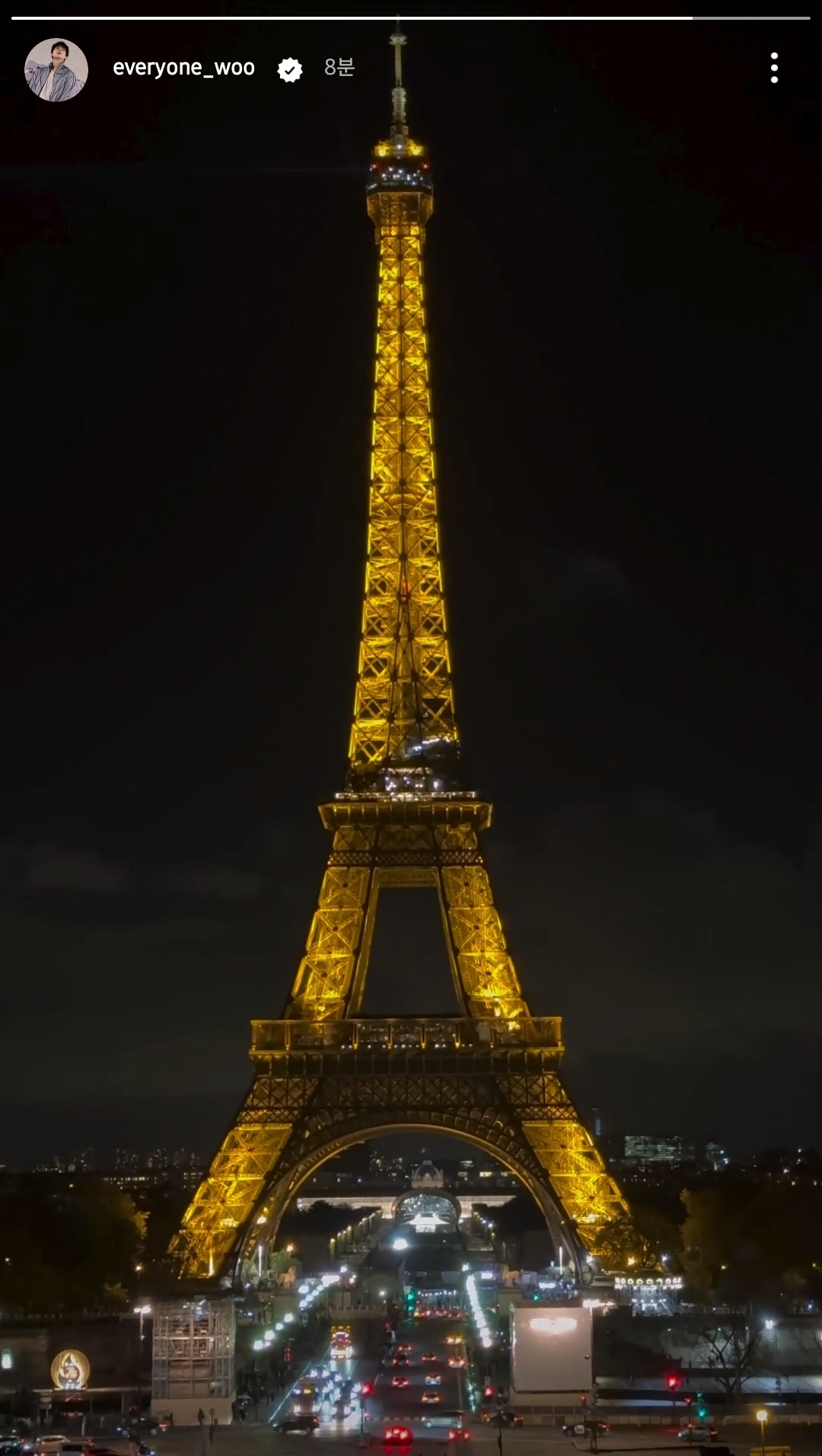Open the story's three-dot options menu
The width and height of the screenshot is (822, 1456).
pos(774,68)
